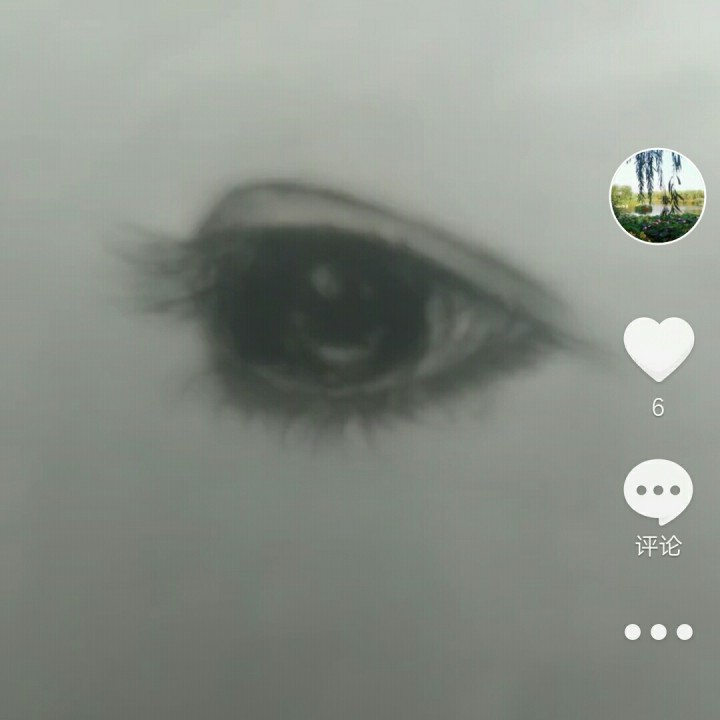Like this video with the heart

pos(658,348)
